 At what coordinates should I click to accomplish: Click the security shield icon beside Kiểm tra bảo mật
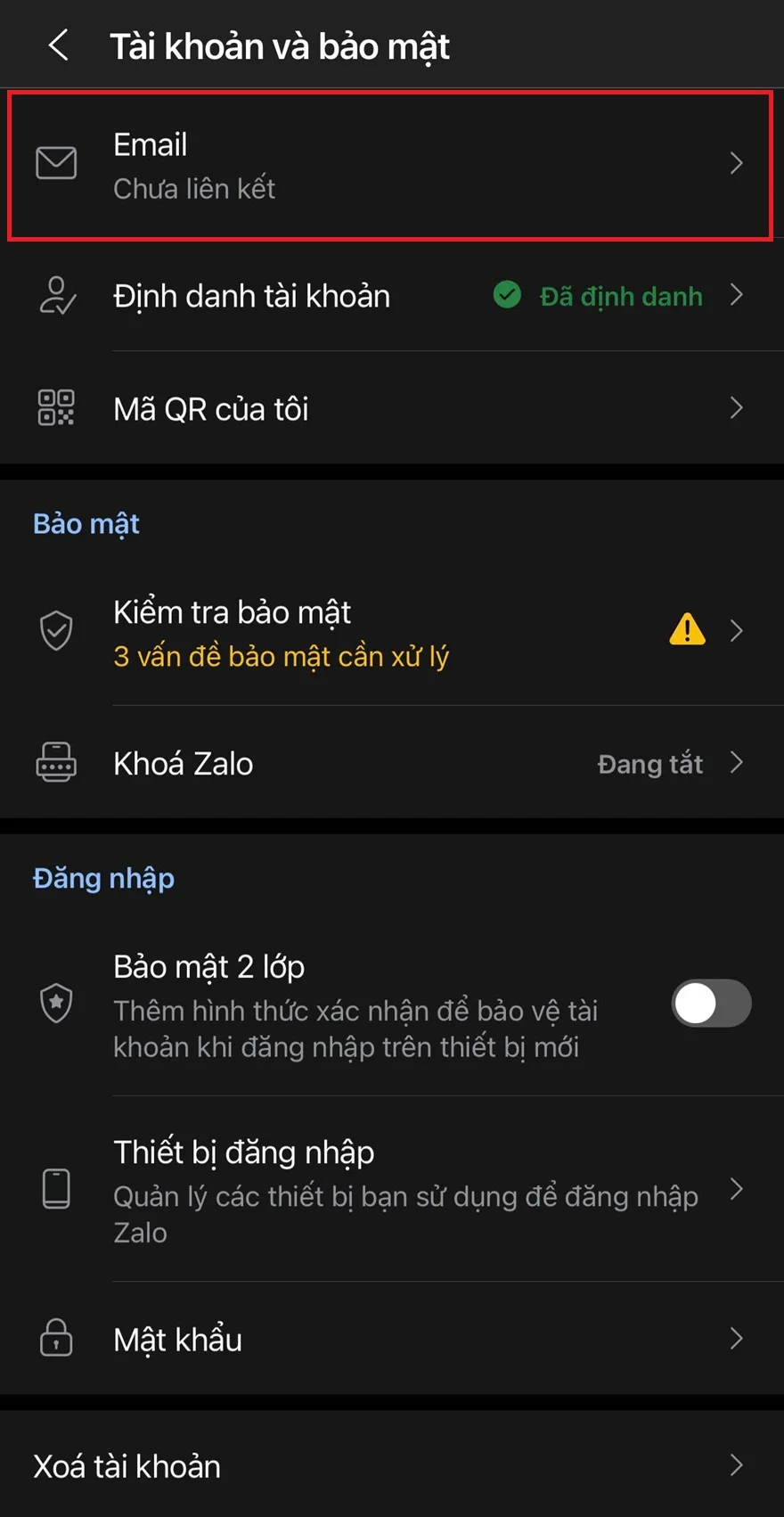pyautogui.click(x=56, y=630)
